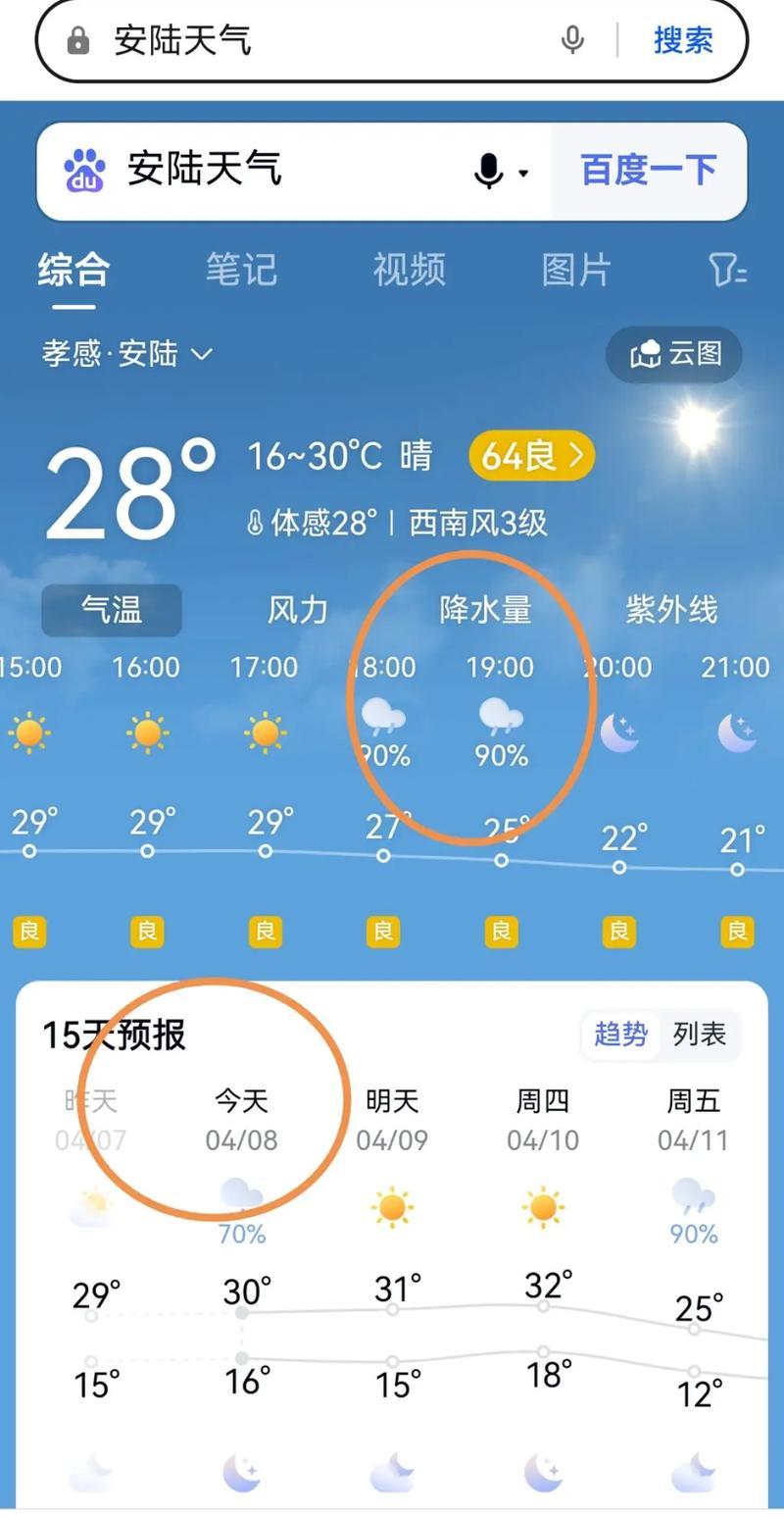Enable the 趋势 trend display mode

pyautogui.click(x=619, y=1035)
